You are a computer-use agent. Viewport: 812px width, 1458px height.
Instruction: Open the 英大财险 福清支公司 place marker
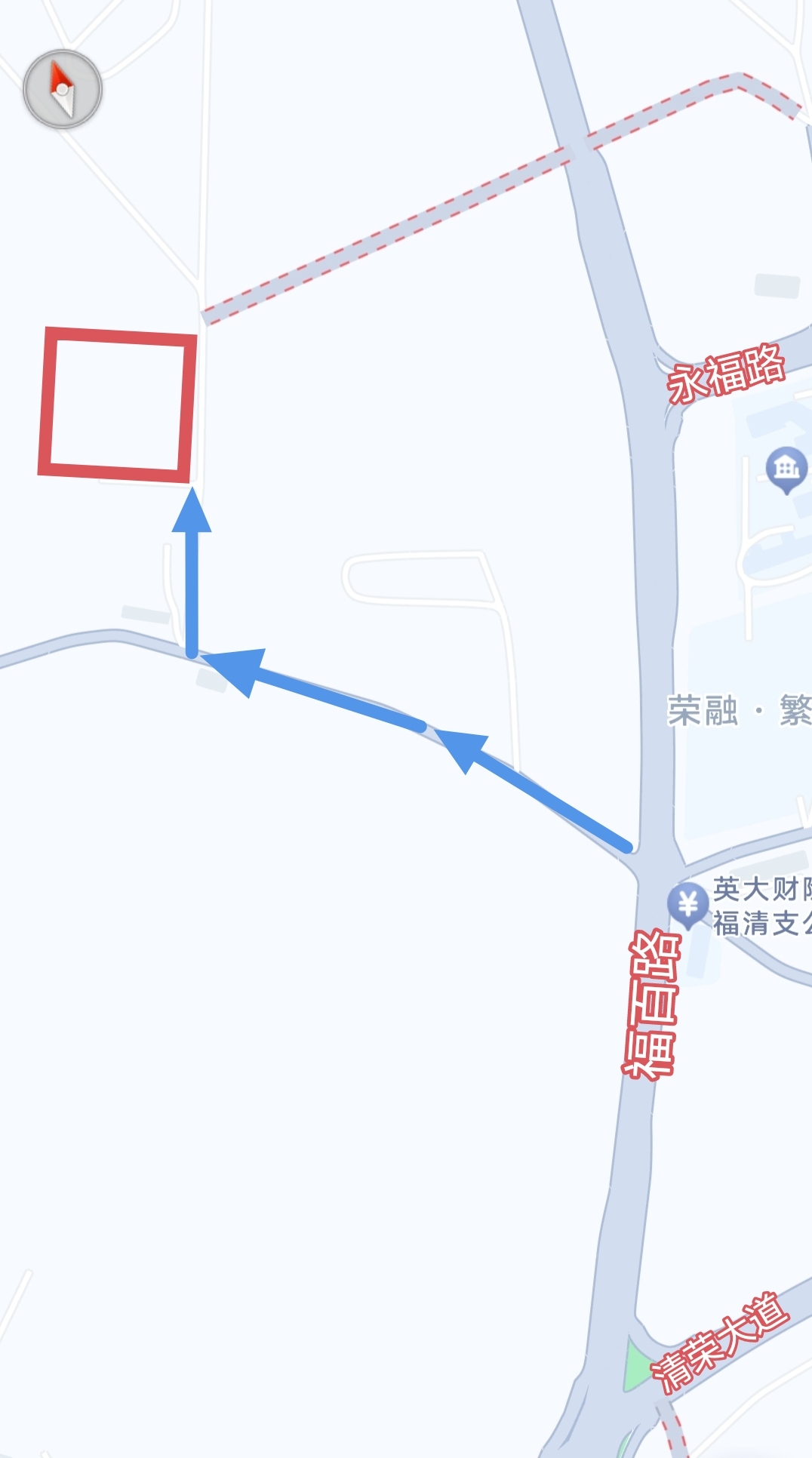tap(688, 903)
